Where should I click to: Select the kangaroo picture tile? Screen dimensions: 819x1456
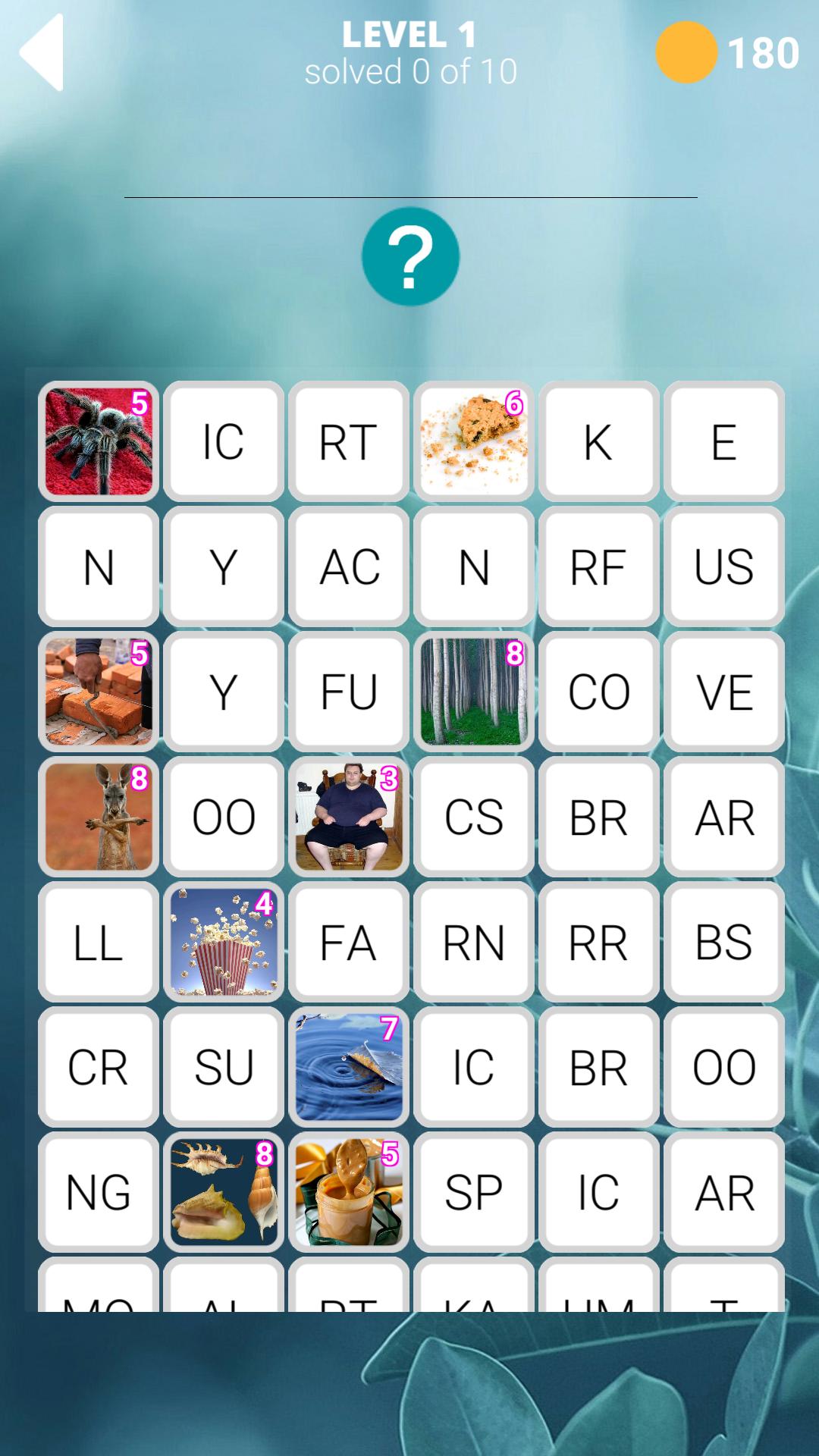point(99,817)
